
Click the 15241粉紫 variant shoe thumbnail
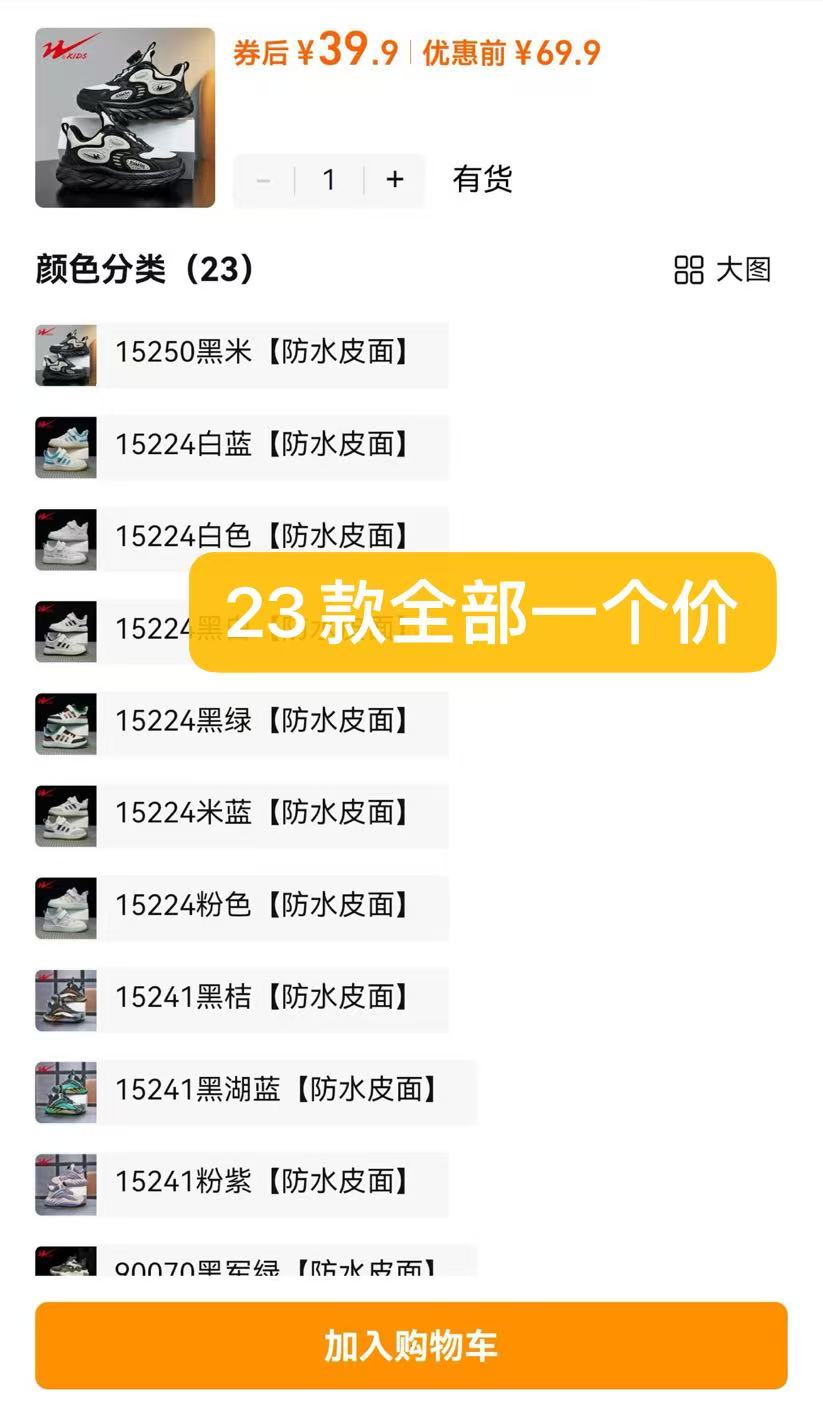(64, 1183)
